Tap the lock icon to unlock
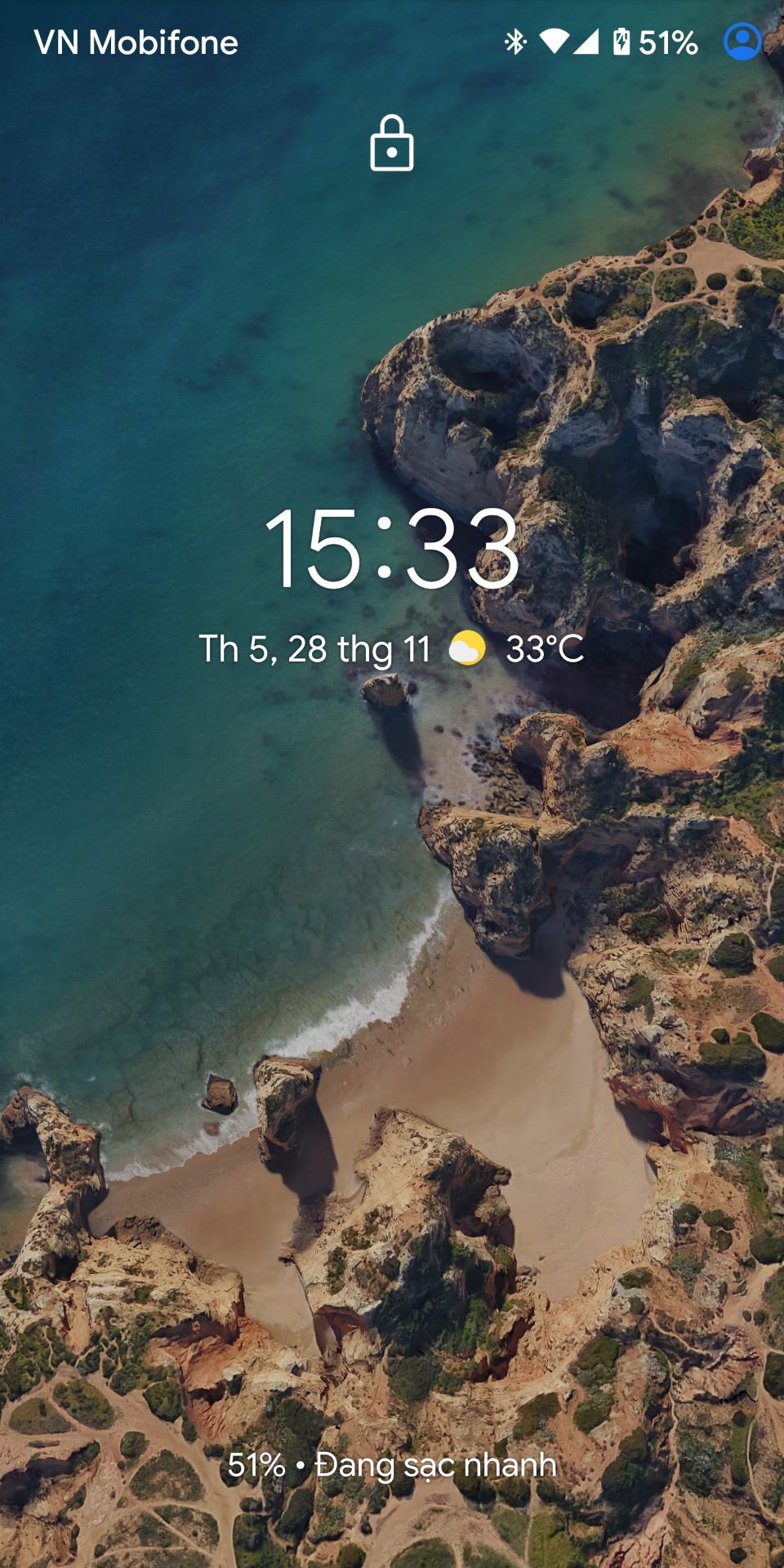 tap(392, 143)
